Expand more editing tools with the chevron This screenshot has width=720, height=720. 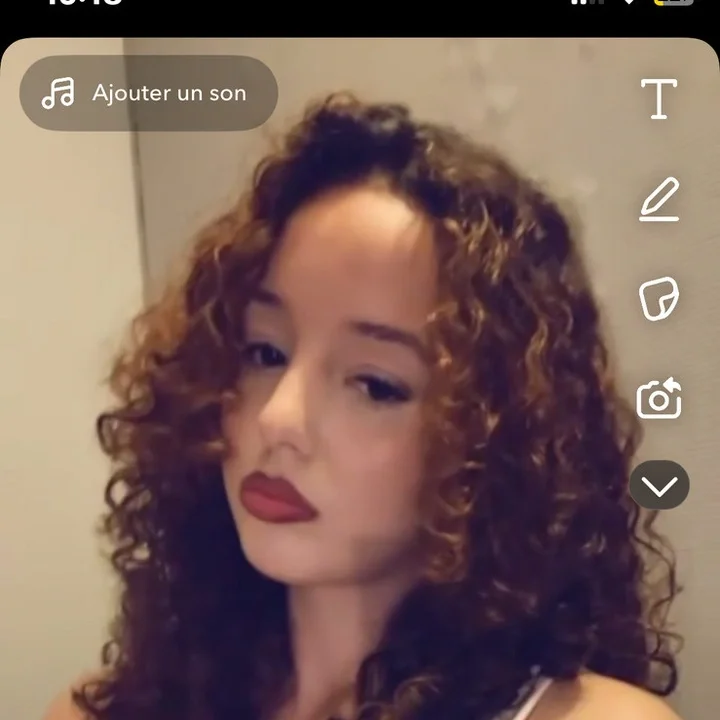point(659,486)
